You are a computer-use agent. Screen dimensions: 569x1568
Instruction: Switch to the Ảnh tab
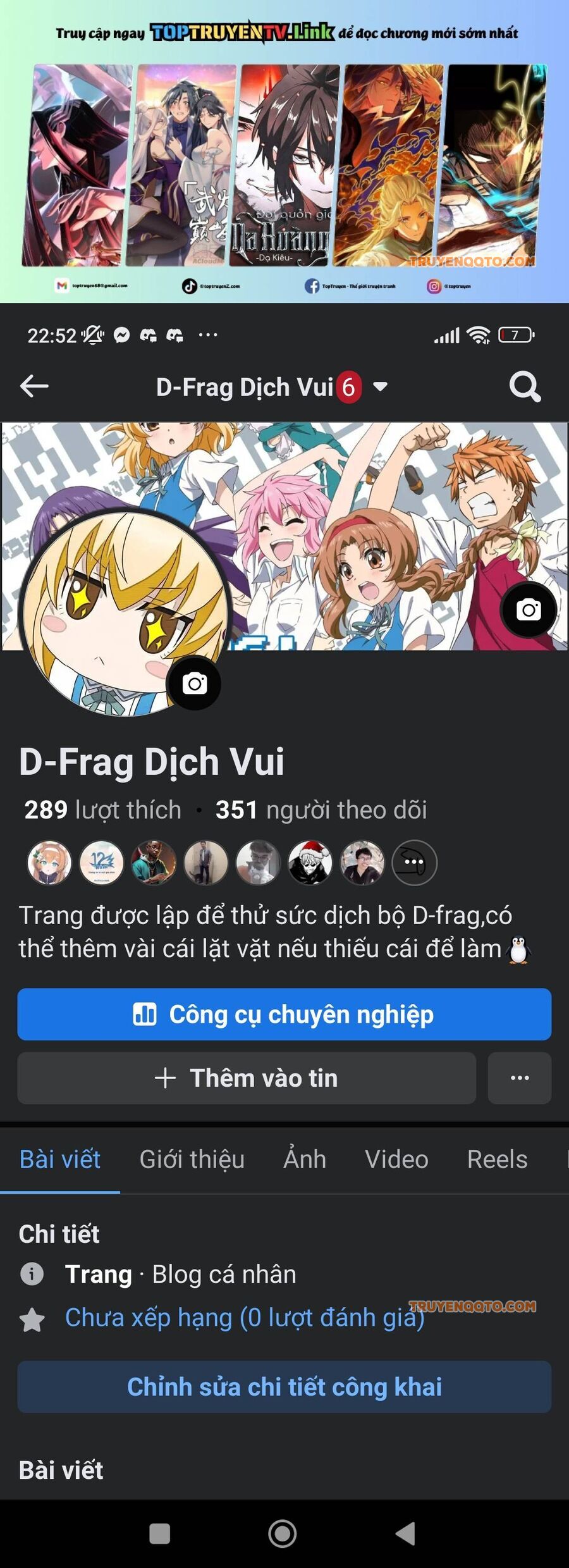[x=305, y=1159]
